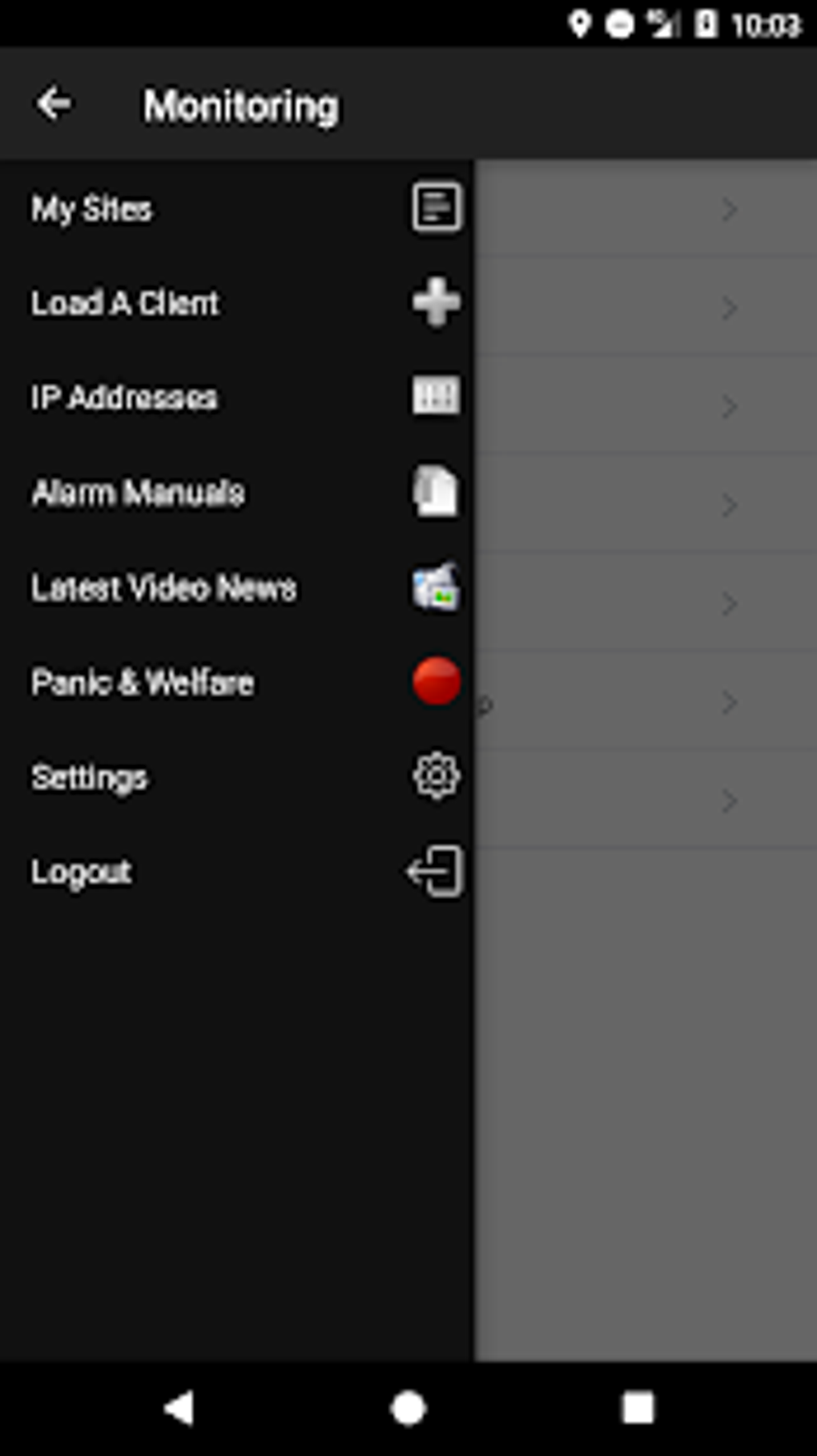Open IP Addresses
Screen dimensions: 817x1456
coord(236,397)
